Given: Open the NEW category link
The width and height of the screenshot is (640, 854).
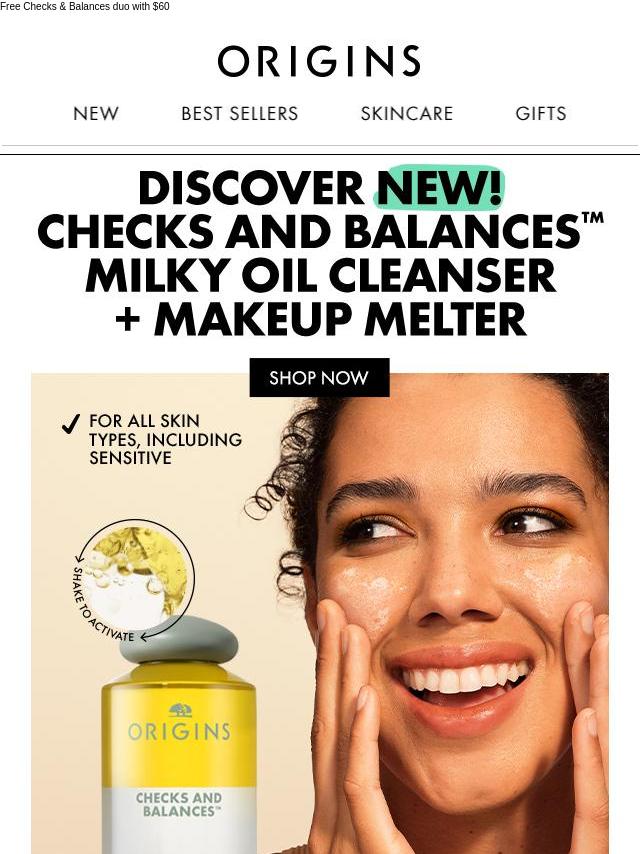Looking at the screenshot, I should 96,114.
